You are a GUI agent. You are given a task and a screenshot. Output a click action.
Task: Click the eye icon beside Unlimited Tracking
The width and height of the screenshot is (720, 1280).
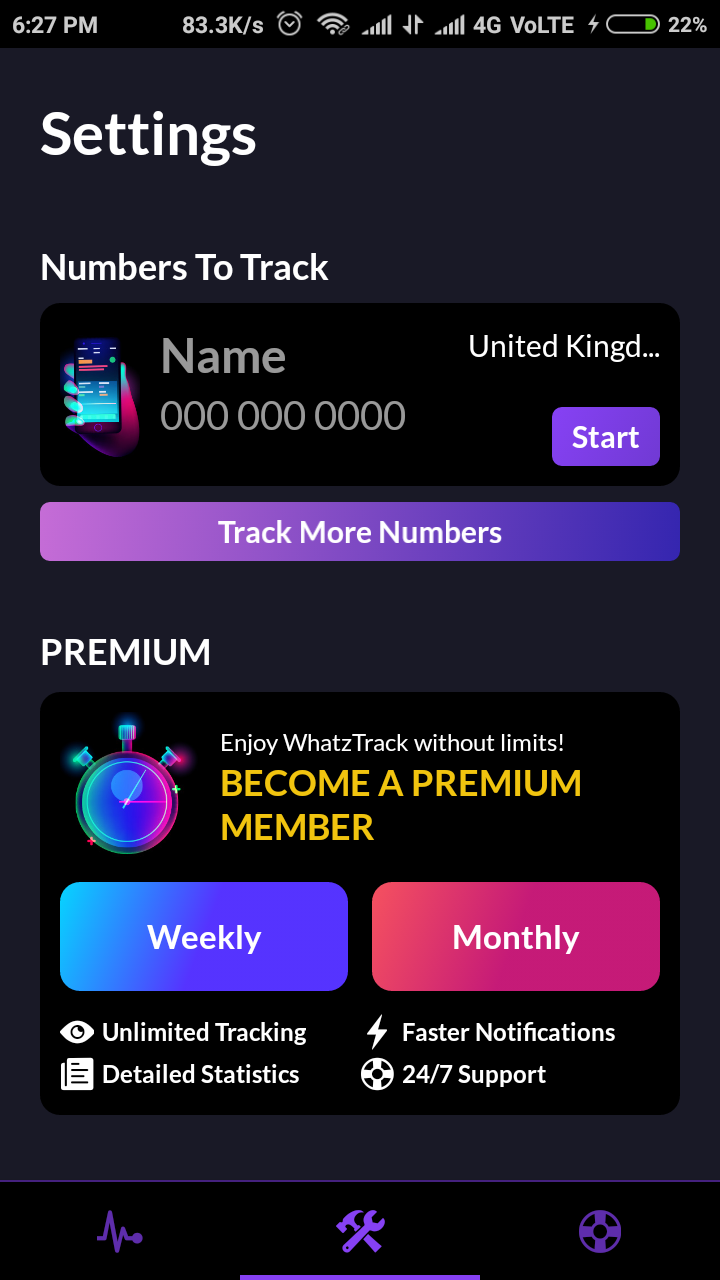tap(75, 1031)
